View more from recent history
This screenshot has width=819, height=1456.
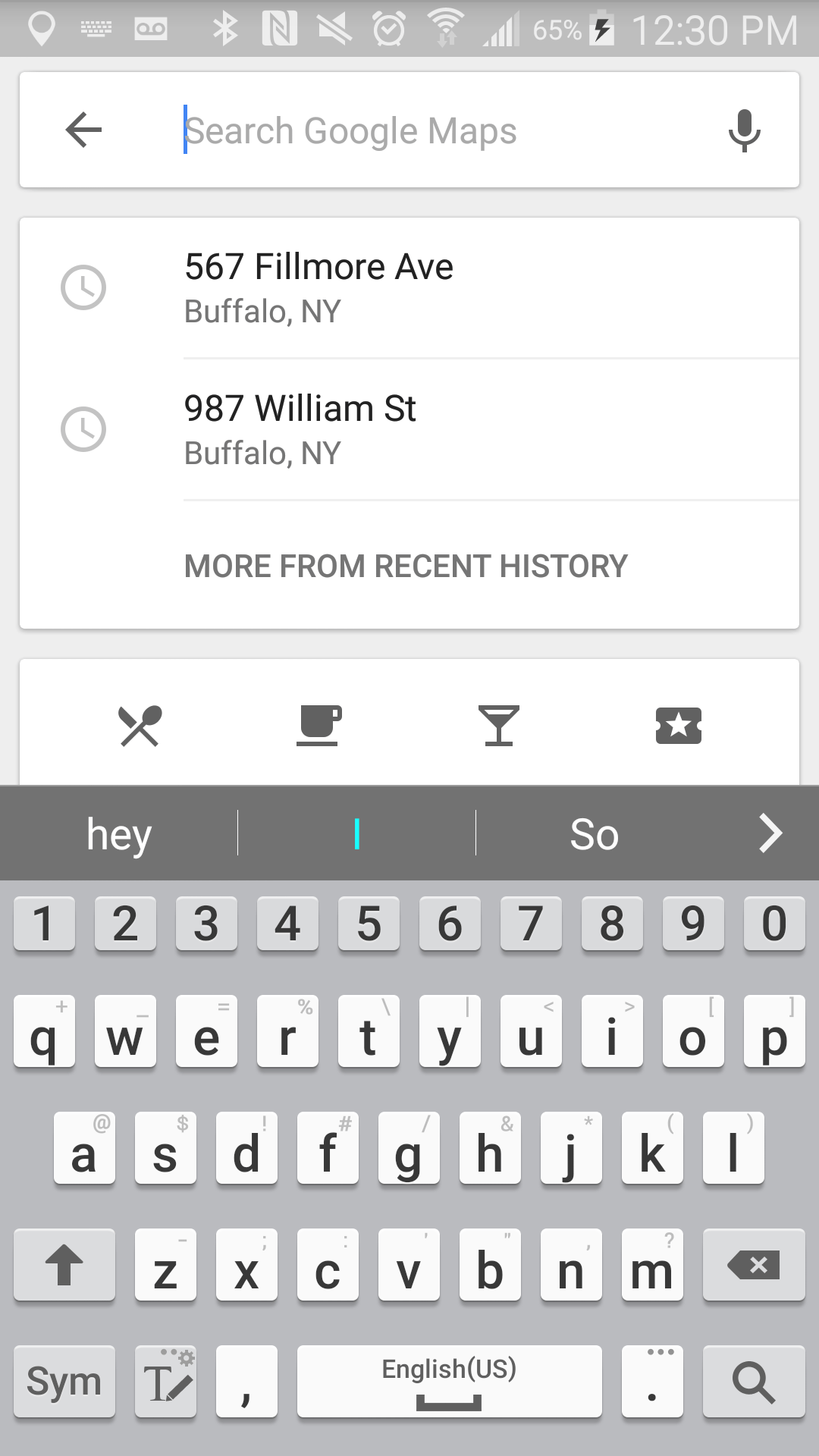pos(406,566)
